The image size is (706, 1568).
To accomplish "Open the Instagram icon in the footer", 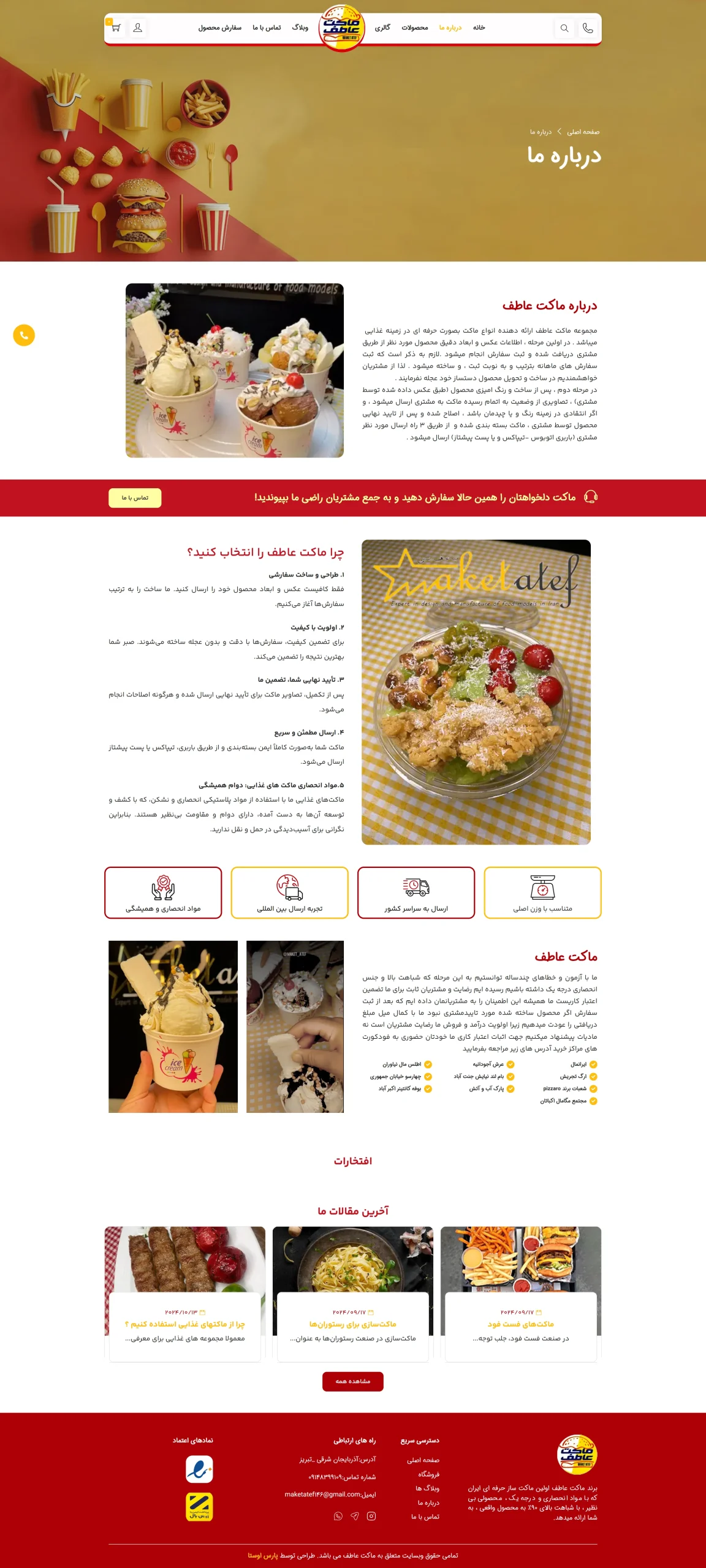I will click(x=371, y=1517).
